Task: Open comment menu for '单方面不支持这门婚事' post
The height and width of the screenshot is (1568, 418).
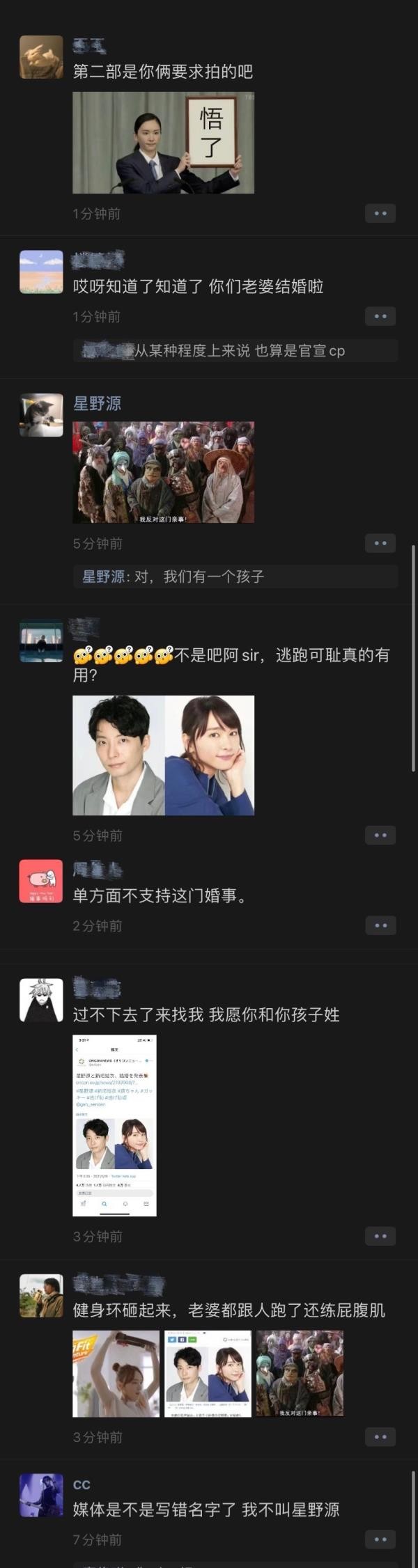Action: point(380,926)
